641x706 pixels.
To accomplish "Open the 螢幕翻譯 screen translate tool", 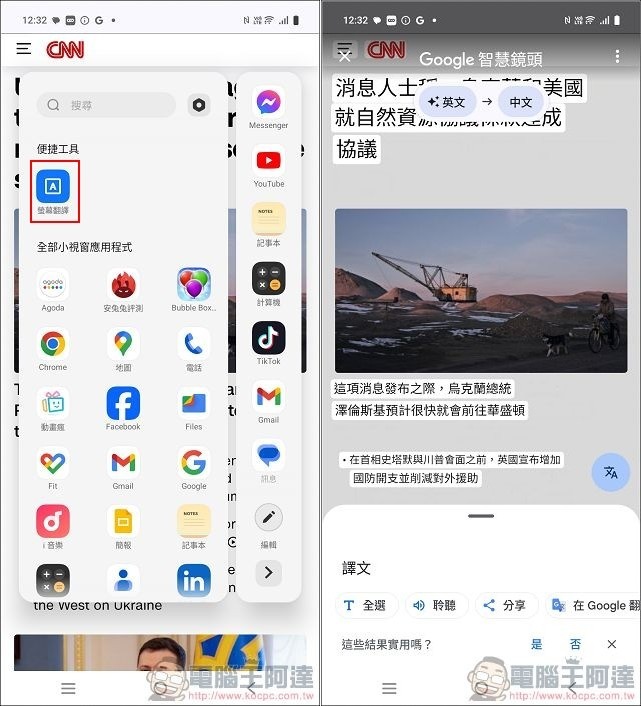I will click(53, 190).
